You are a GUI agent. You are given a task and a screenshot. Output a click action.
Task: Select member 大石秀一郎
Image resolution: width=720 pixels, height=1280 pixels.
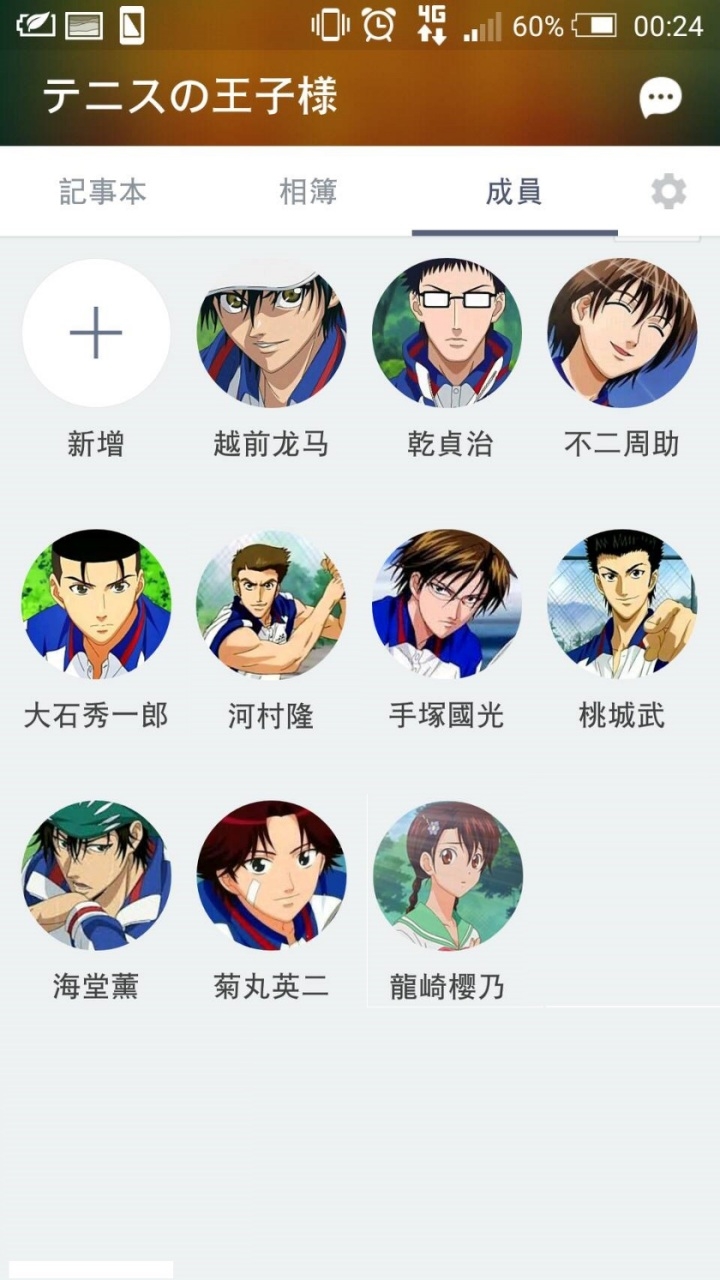click(96, 605)
